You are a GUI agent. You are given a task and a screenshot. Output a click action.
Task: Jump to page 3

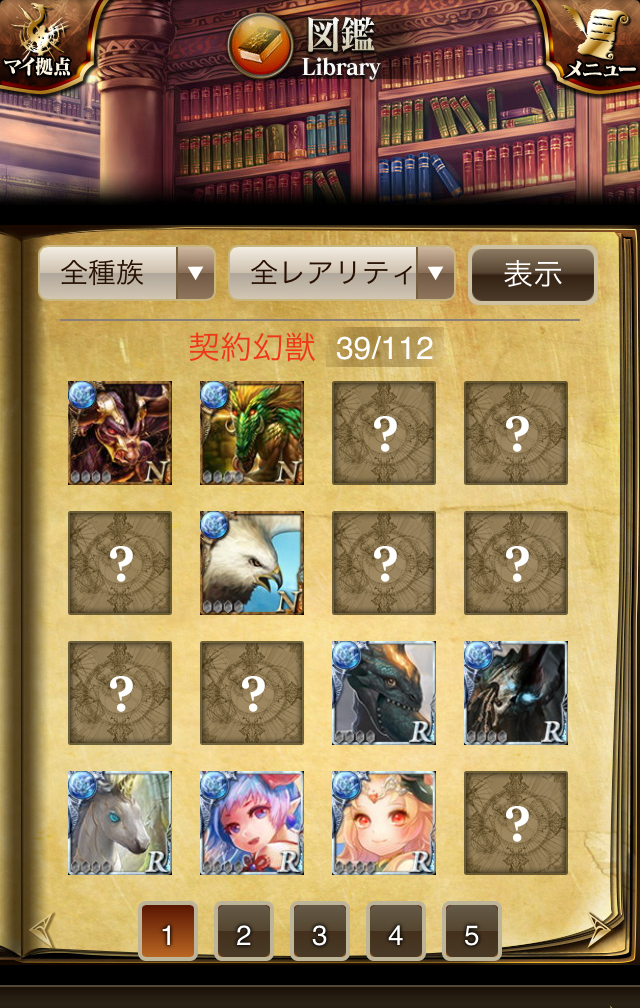(x=319, y=935)
